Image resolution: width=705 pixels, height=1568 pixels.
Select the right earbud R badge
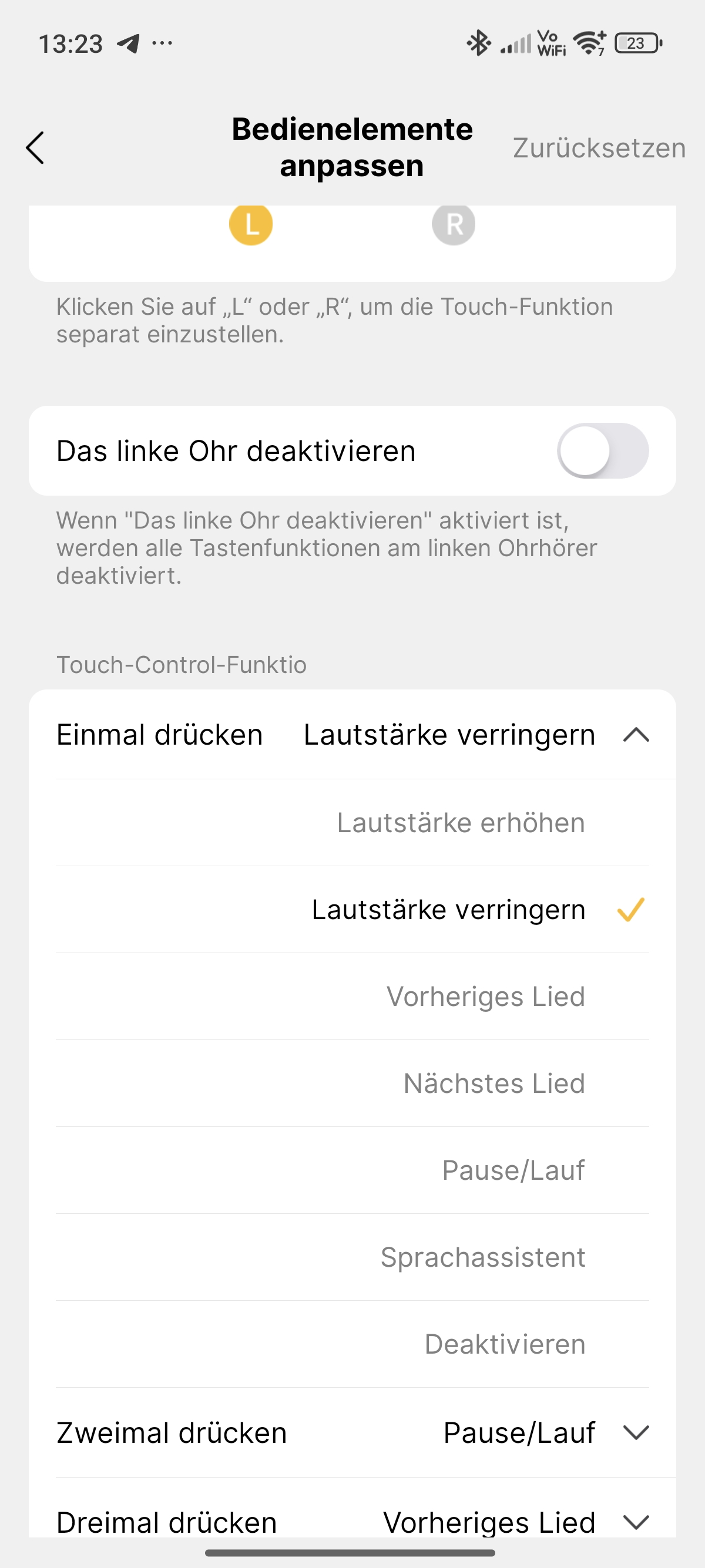pyautogui.click(x=454, y=223)
